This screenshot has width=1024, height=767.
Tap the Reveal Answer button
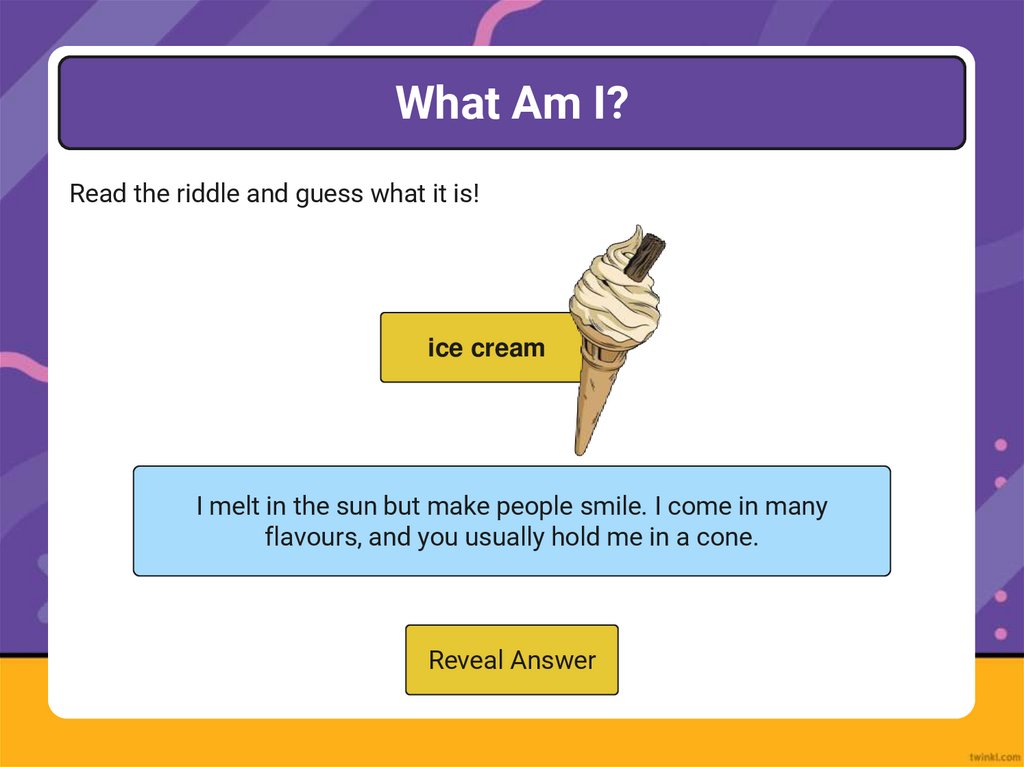511,660
